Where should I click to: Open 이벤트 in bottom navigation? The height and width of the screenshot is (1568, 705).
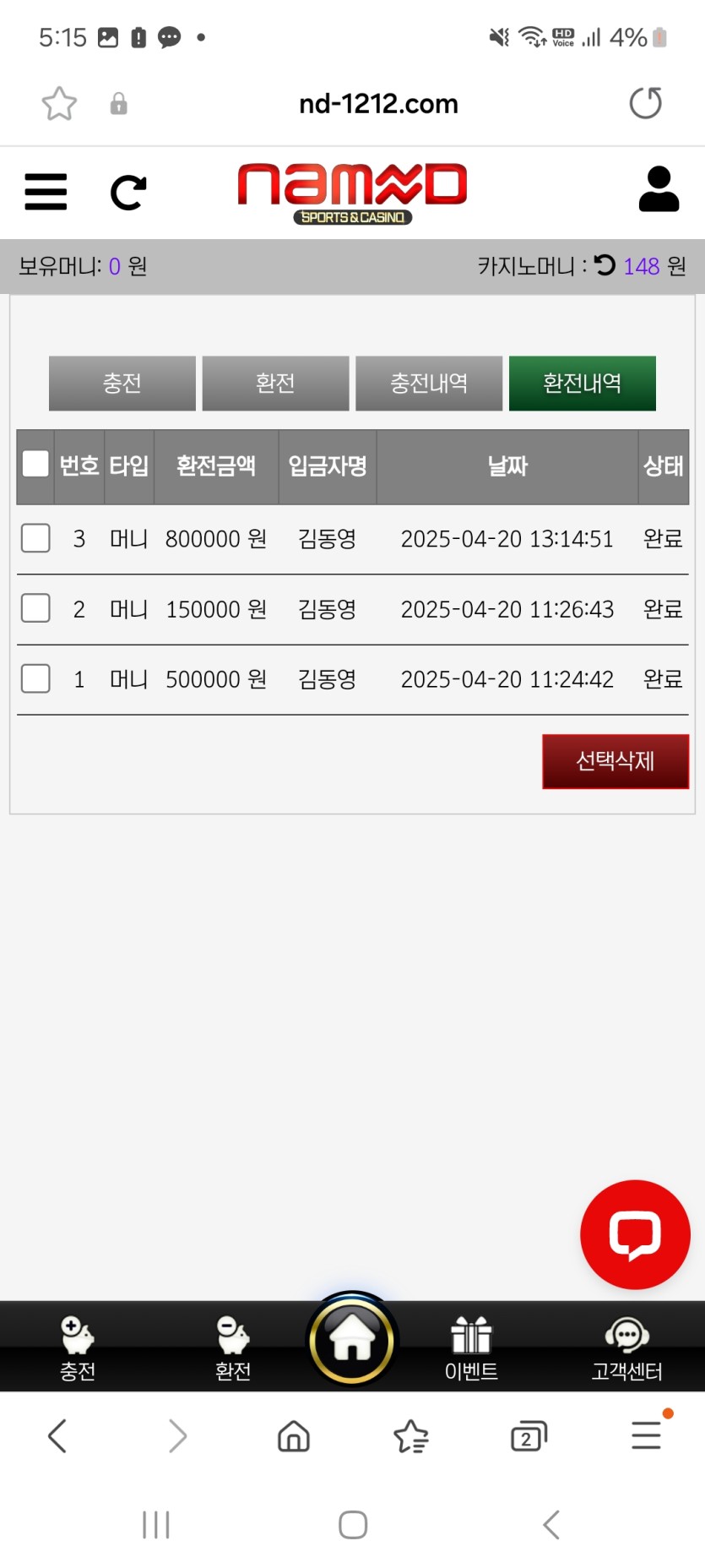tap(471, 1347)
